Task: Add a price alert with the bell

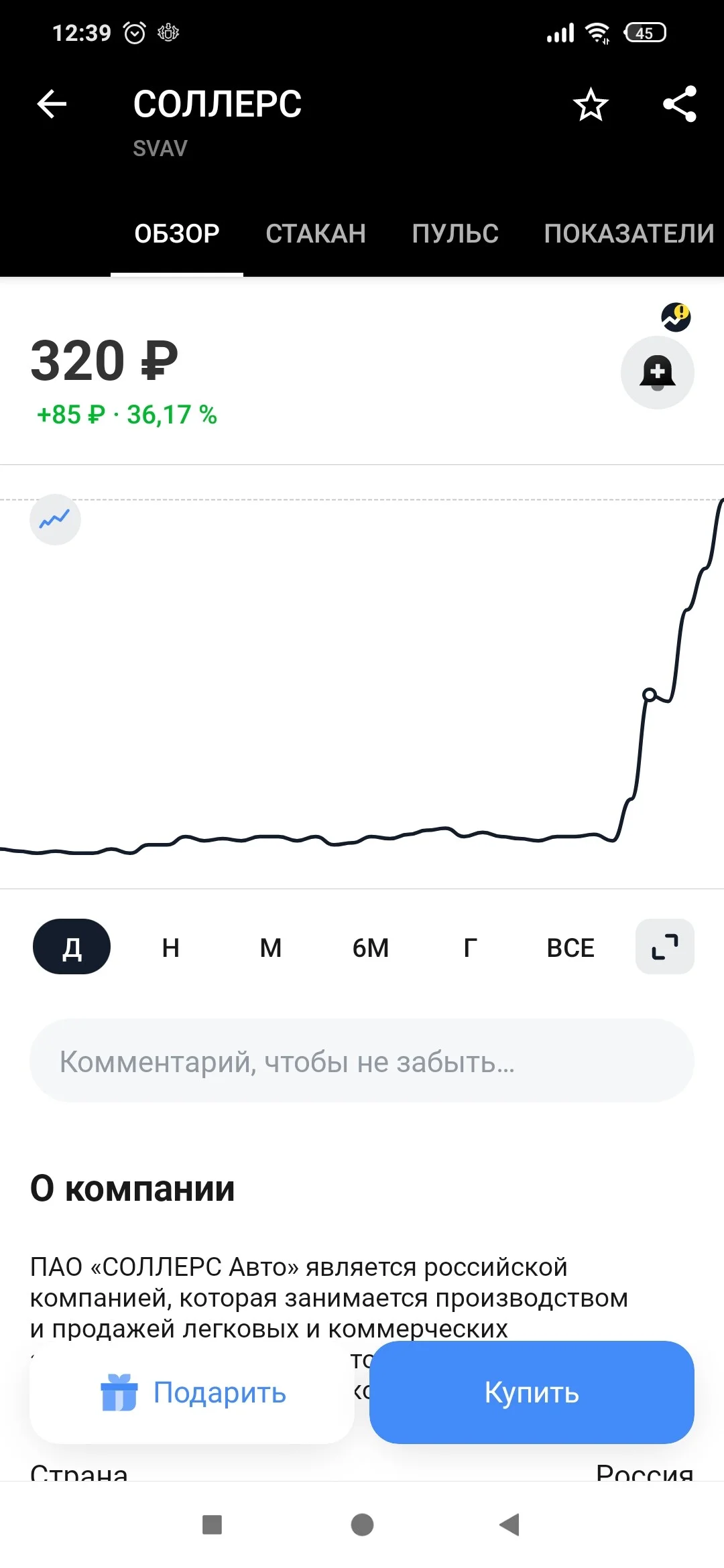Action: tap(658, 373)
